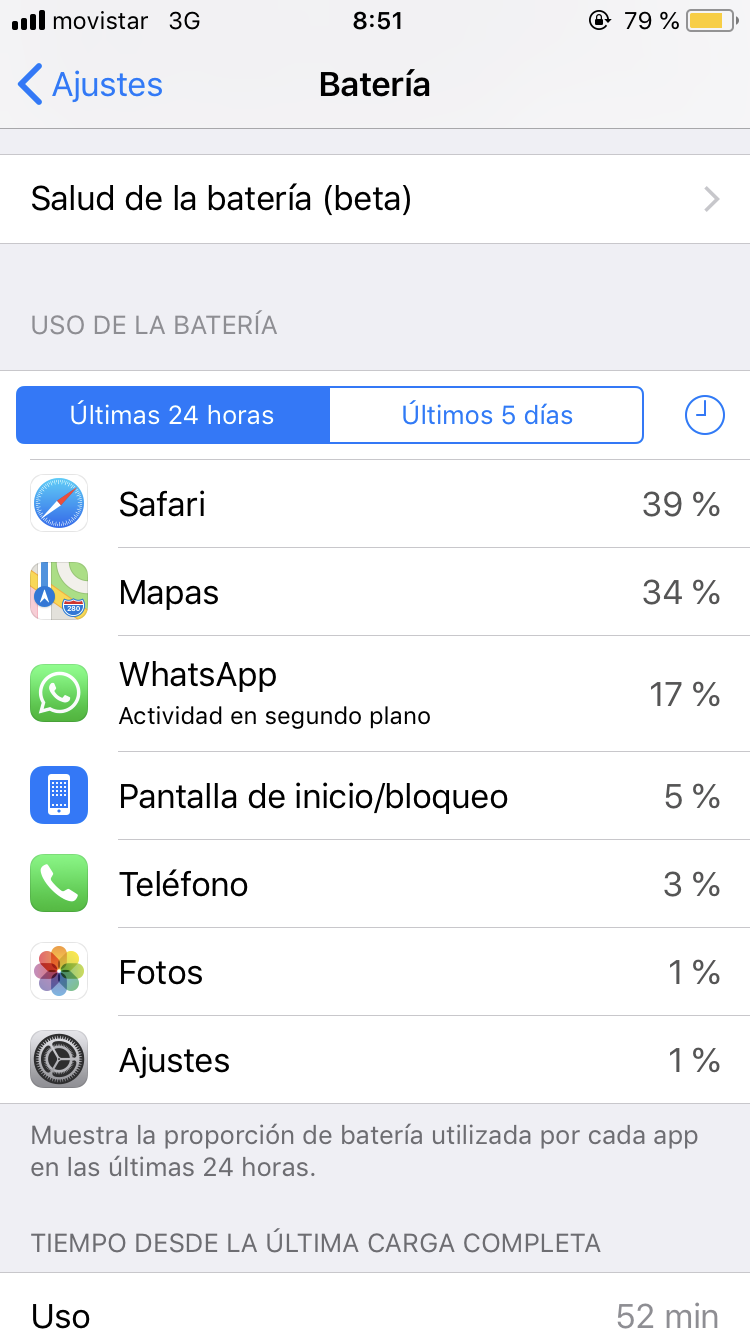Image resolution: width=750 pixels, height=1334 pixels.
Task: Tap the Safari battery usage row
Action: point(375,504)
